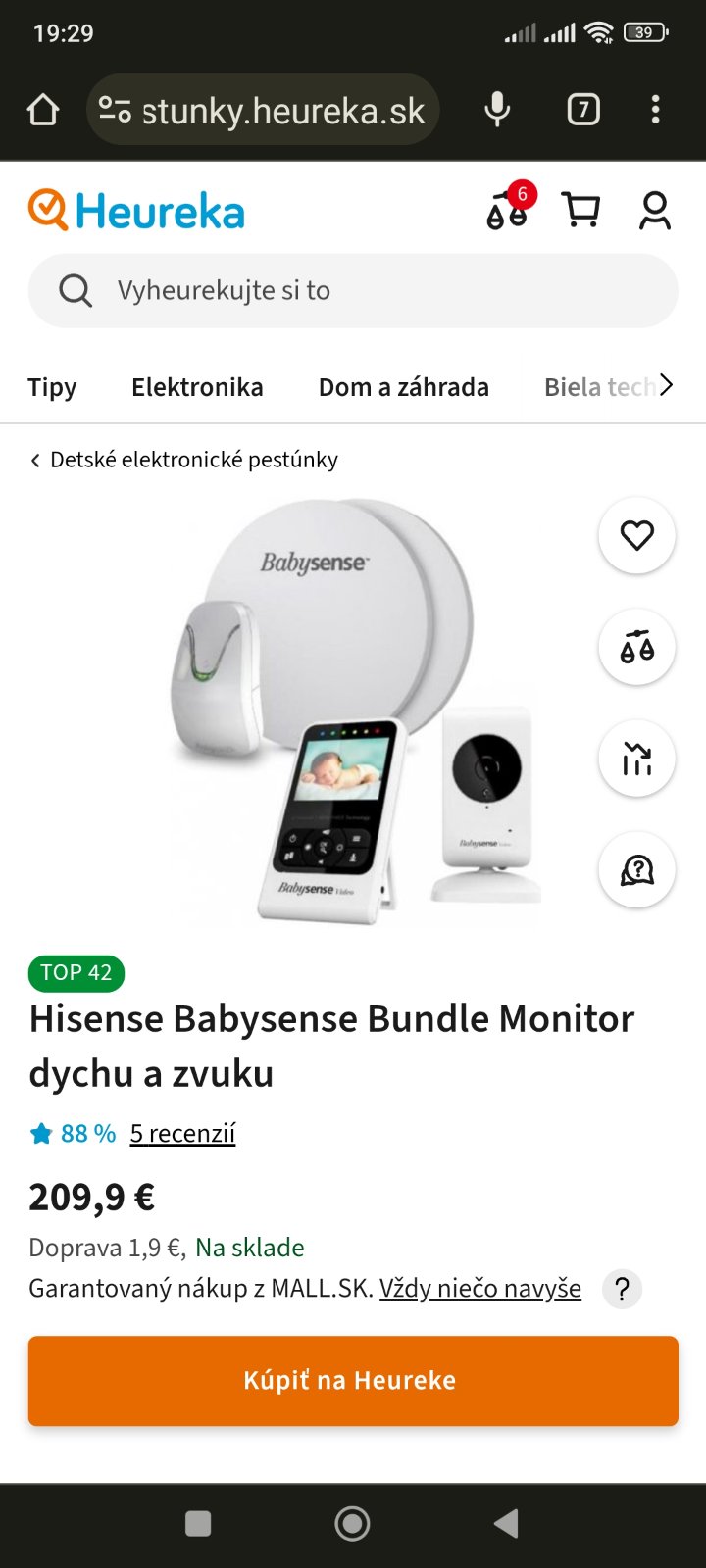Image resolution: width=706 pixels, height=1568 pixels.
Task: Open the shopping cart
Action: click(580, 210)
